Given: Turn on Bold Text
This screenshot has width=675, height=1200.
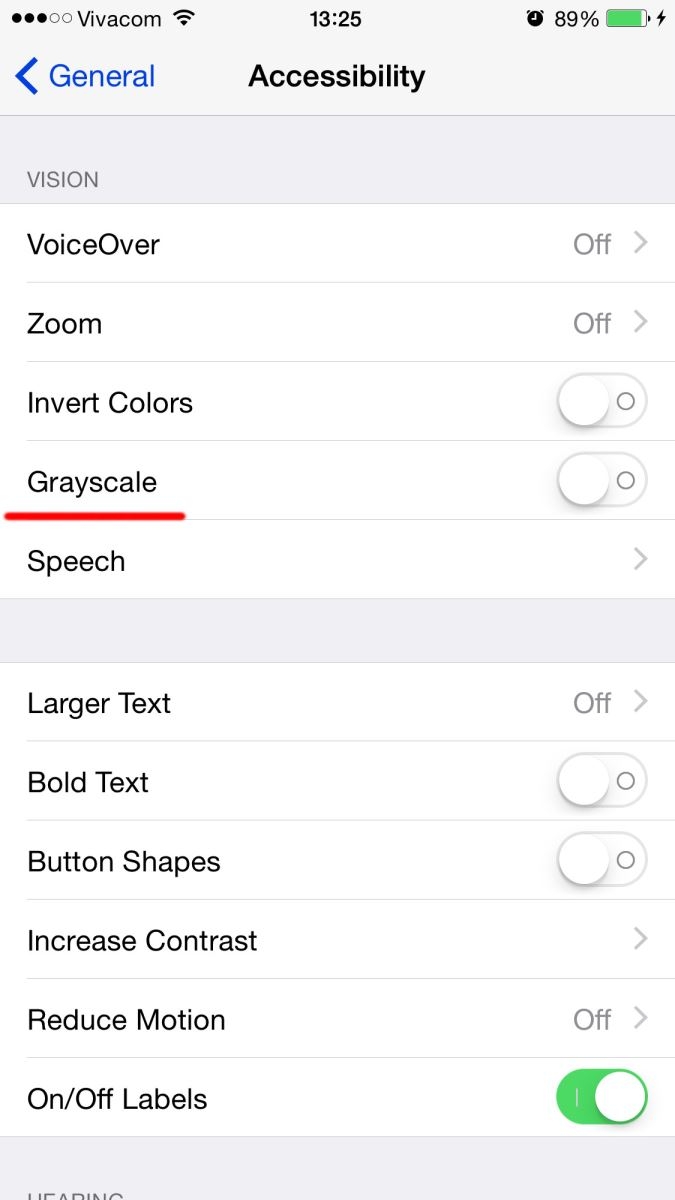Looking at the screenshot, I should (602, 781).
